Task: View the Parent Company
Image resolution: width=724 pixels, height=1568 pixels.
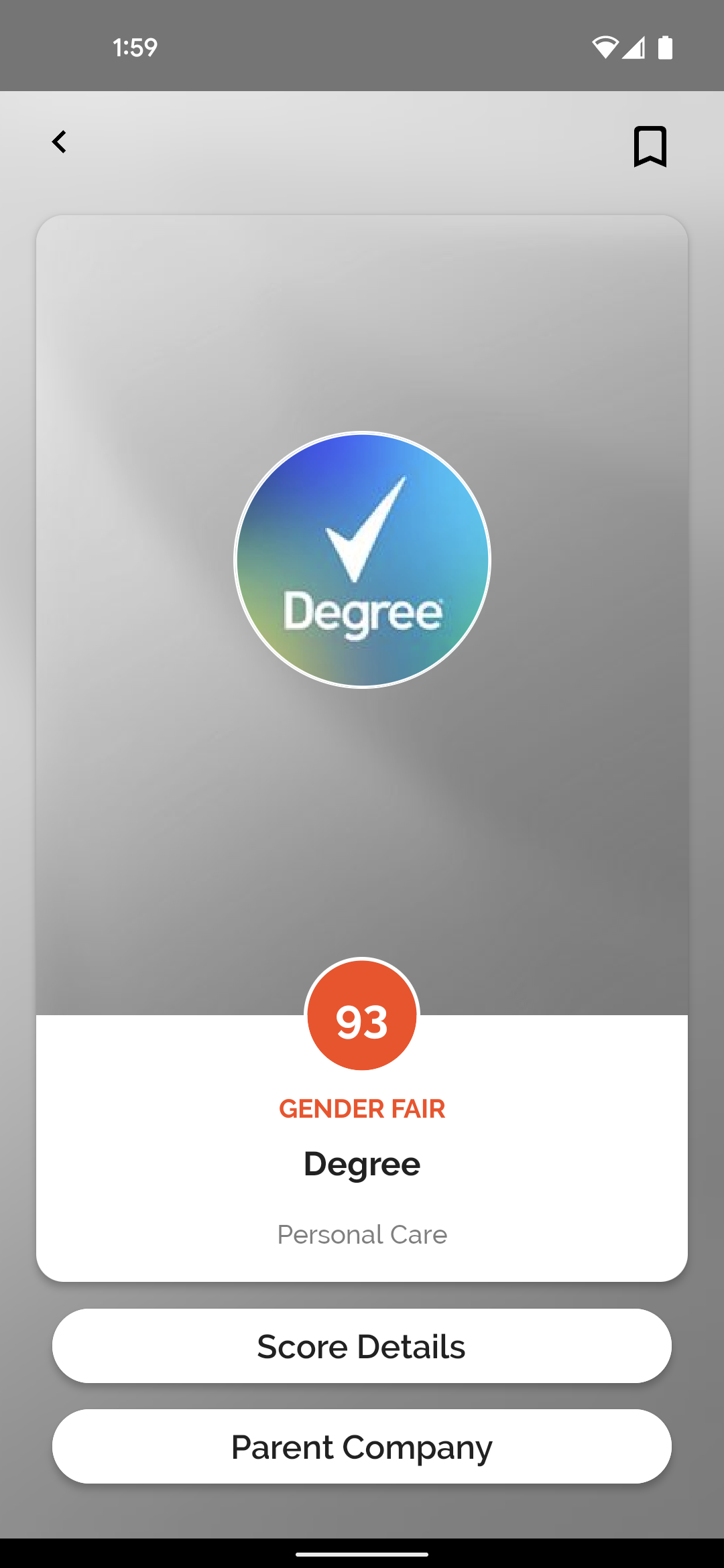Action: click(362, 1447)
